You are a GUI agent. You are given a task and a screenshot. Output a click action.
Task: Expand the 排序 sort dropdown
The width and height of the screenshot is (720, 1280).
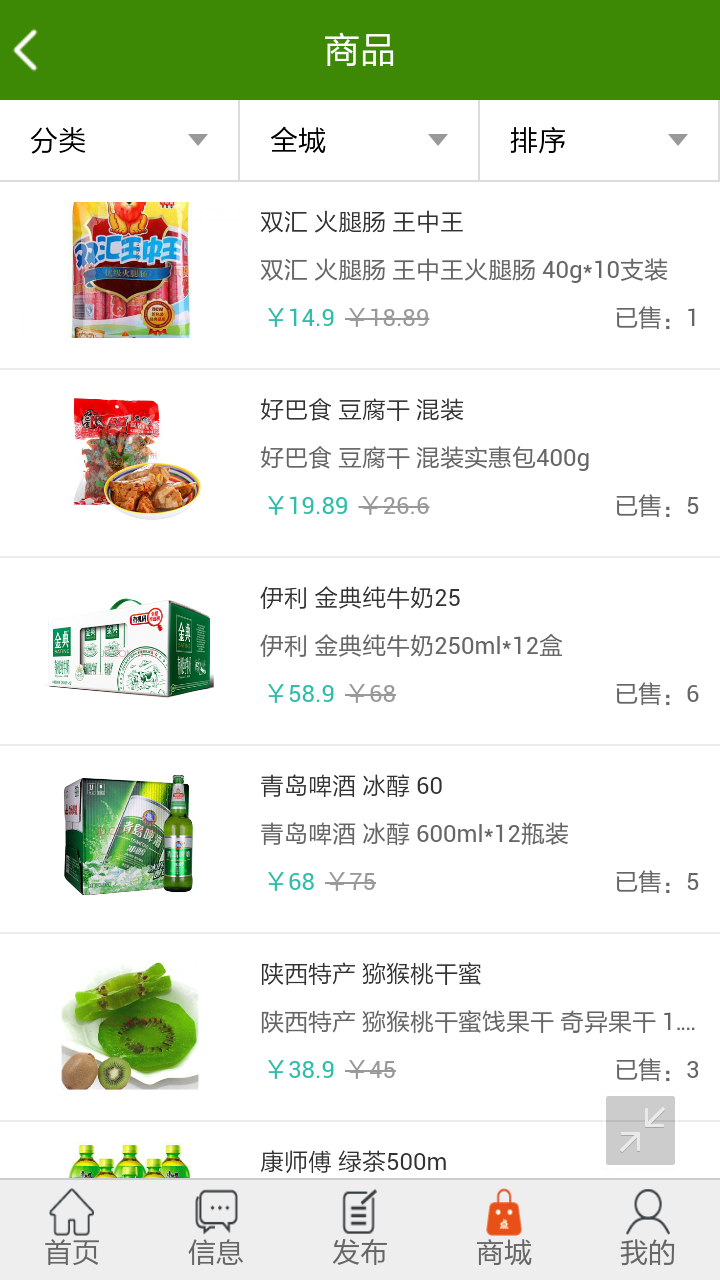[x=598, y=141]
